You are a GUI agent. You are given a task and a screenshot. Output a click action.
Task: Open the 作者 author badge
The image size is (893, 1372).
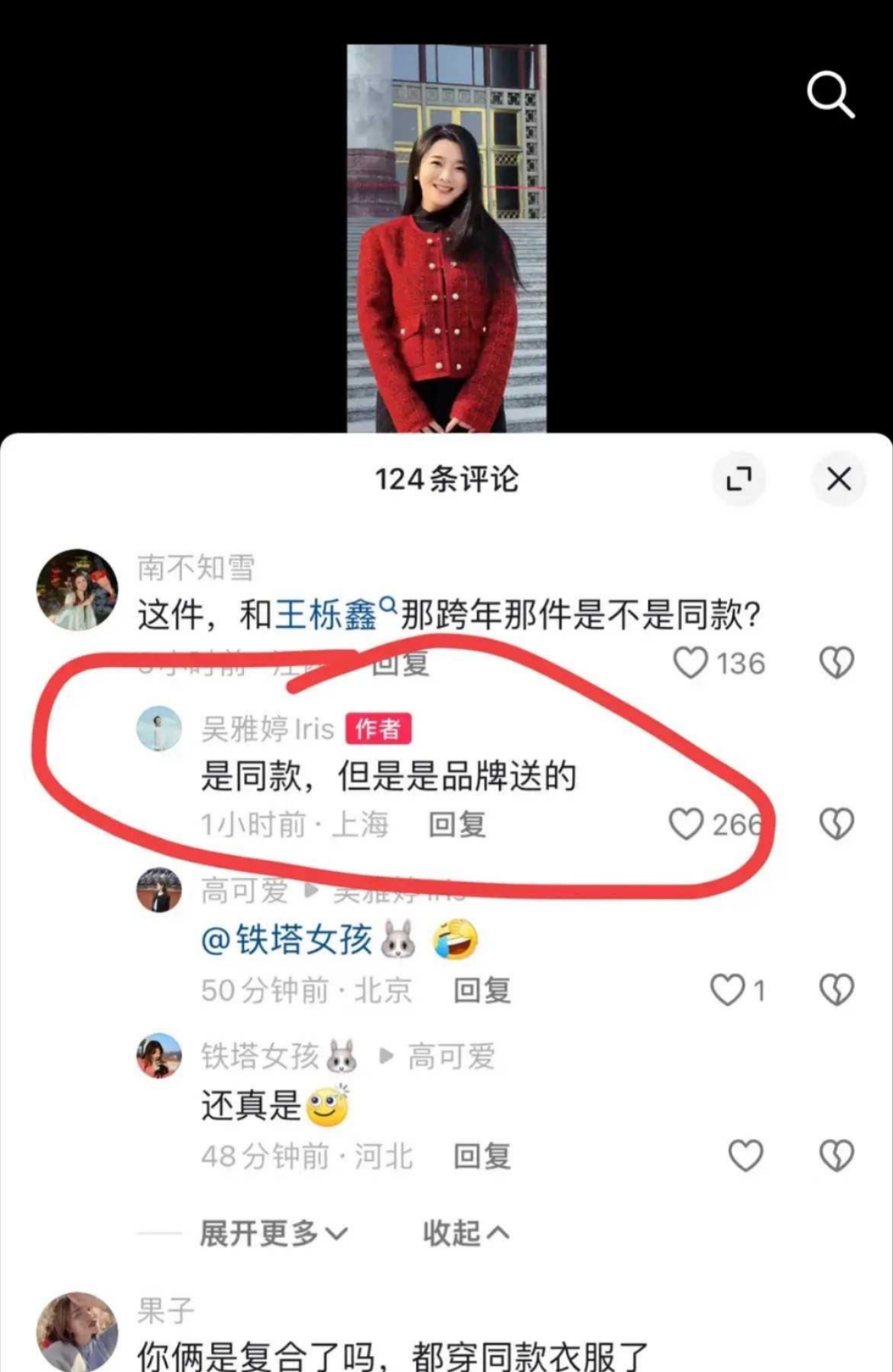(379, 729)
